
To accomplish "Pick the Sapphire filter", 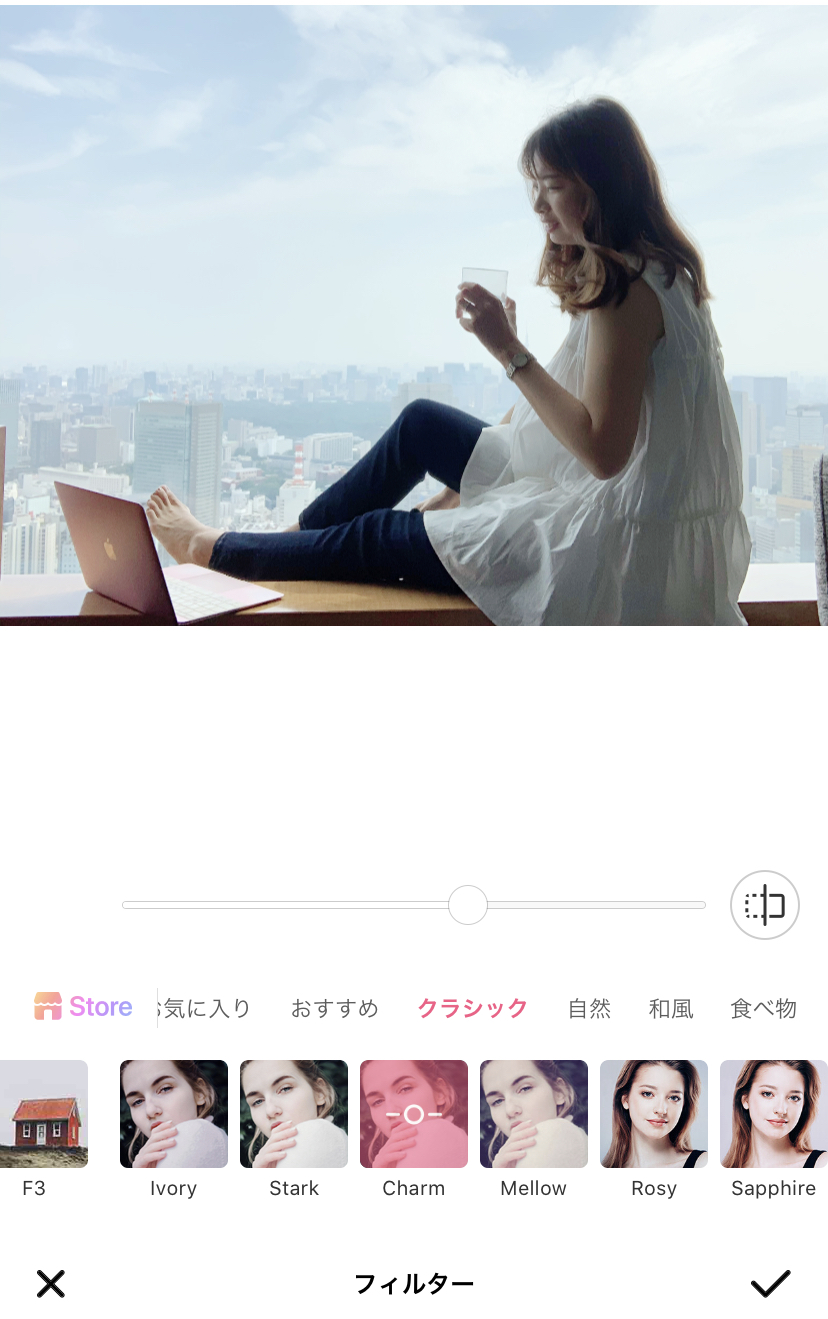I will click(773, 1114).
